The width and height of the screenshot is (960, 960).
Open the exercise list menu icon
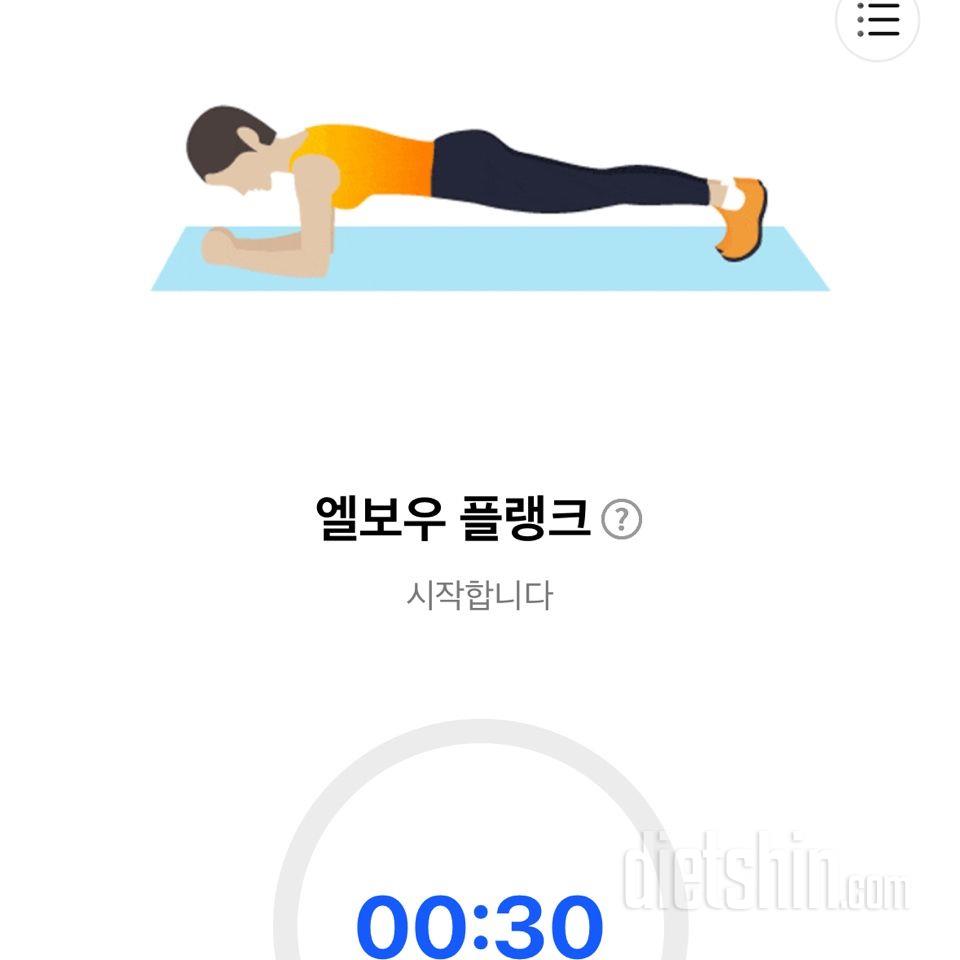tap(877, 20)
